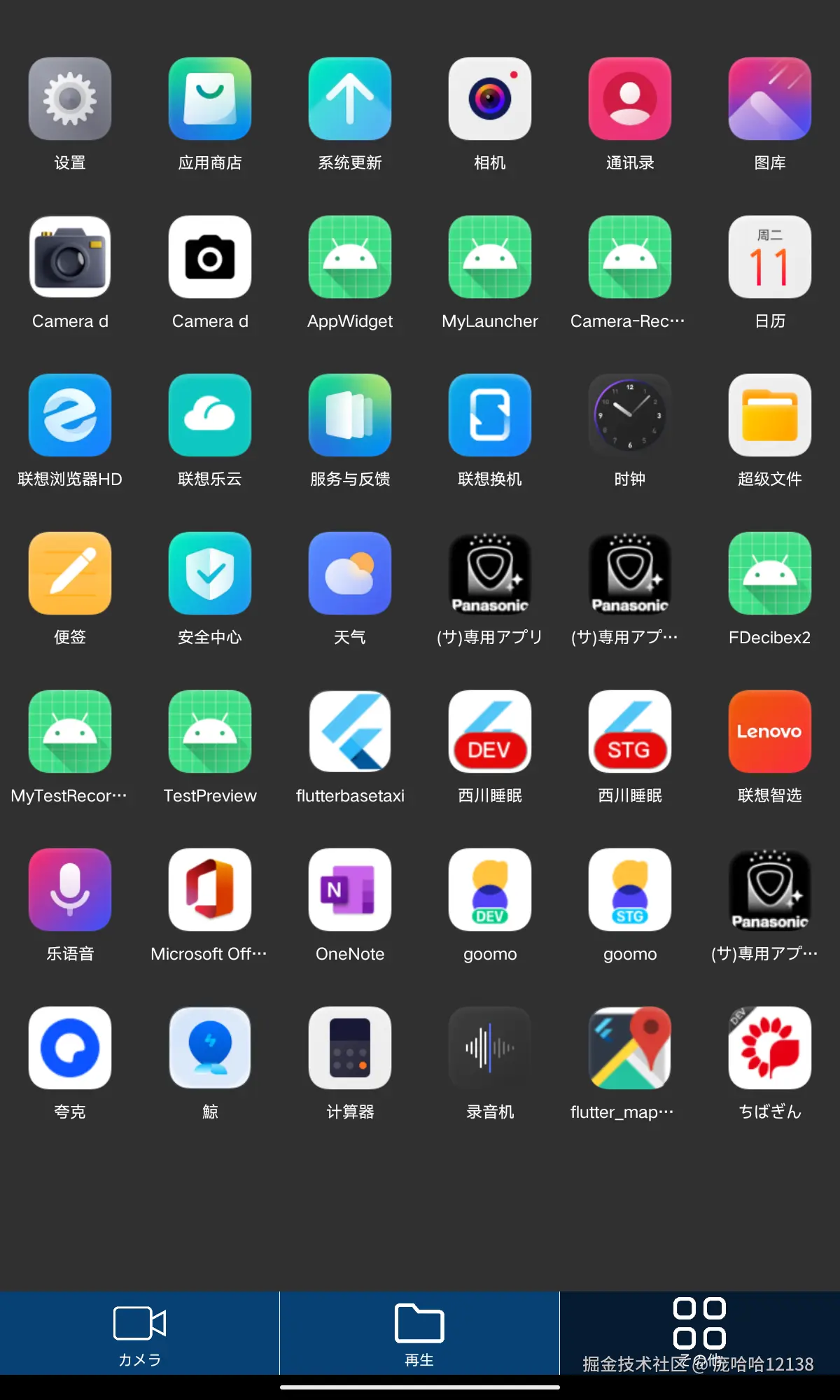The height and width of the screenshot is (1400, 840).
Task: Switch to the 再生 playback tab
Action: pos(419,1334)
